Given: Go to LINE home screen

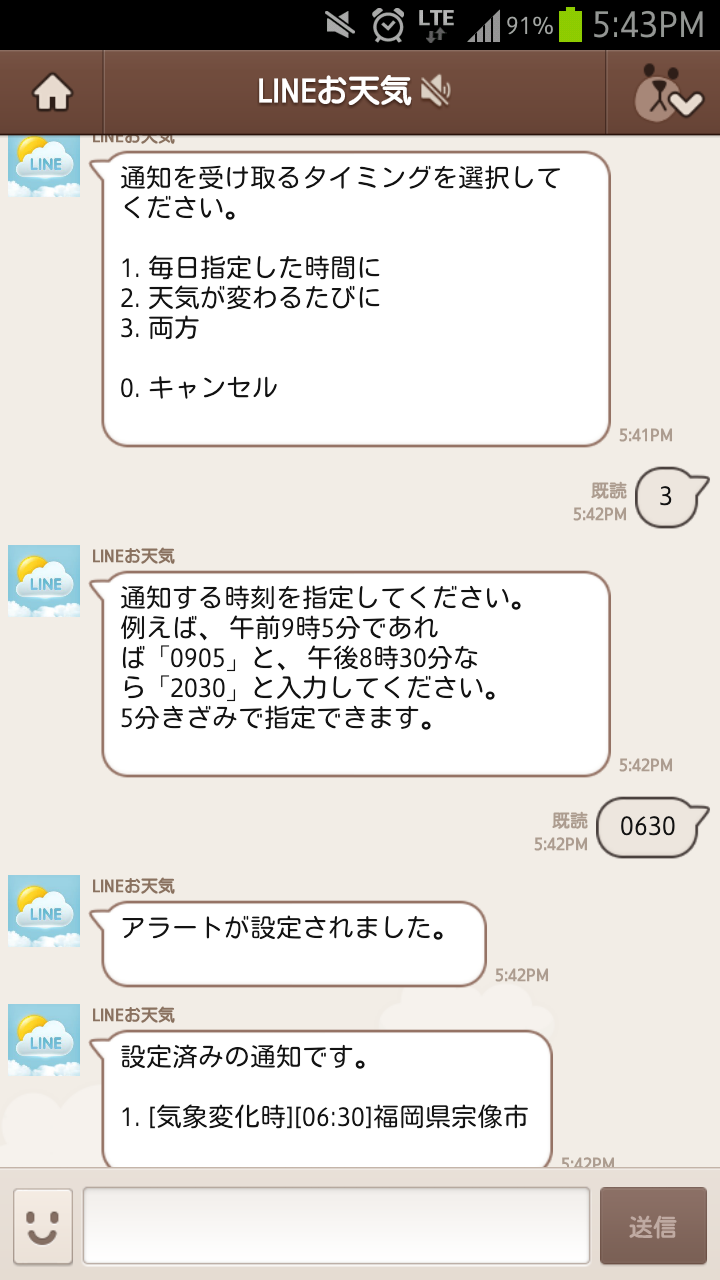Looking at the screenshot, I should click(x=52, y=92).
